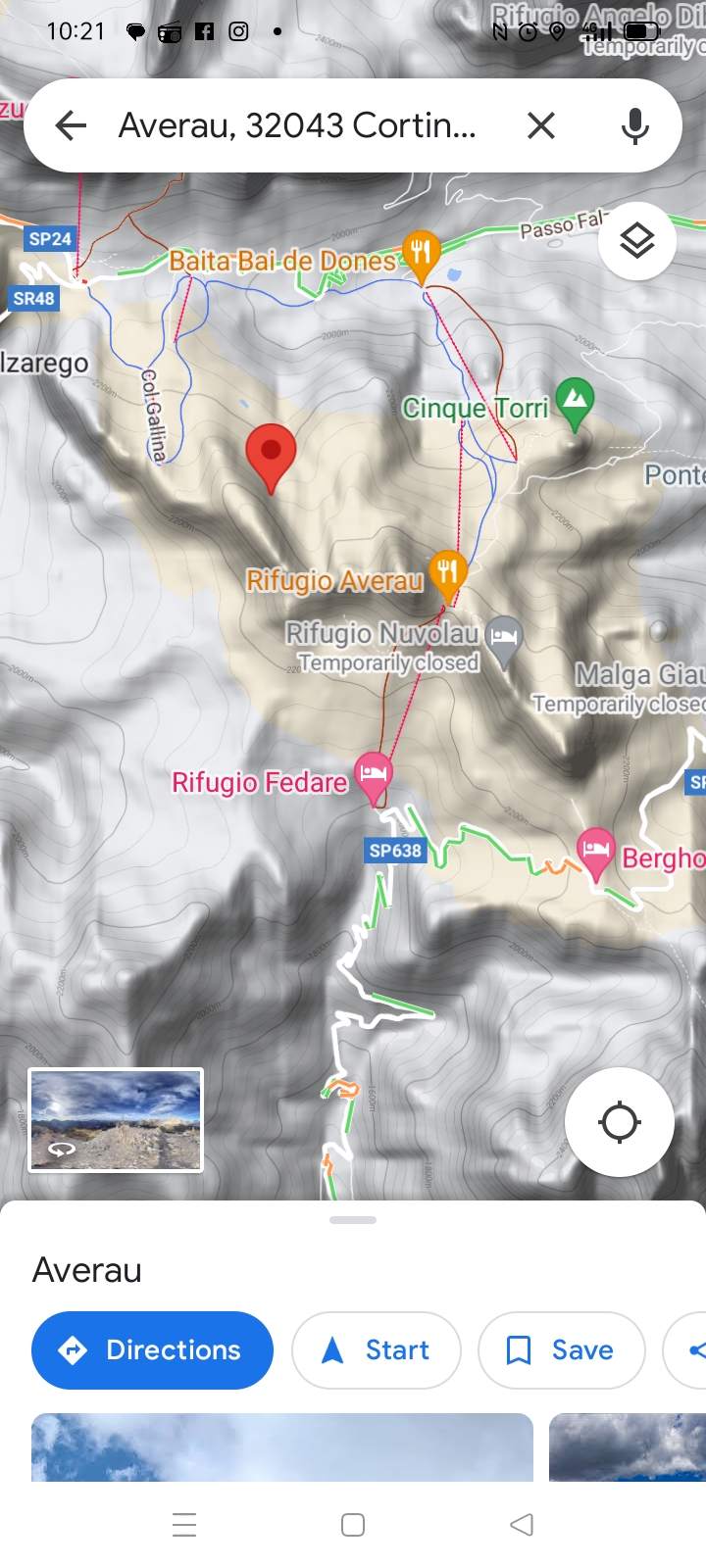Save Averau to a list
The height and width of the screenshot is (1568, 706).
(x=561, y=1350)
